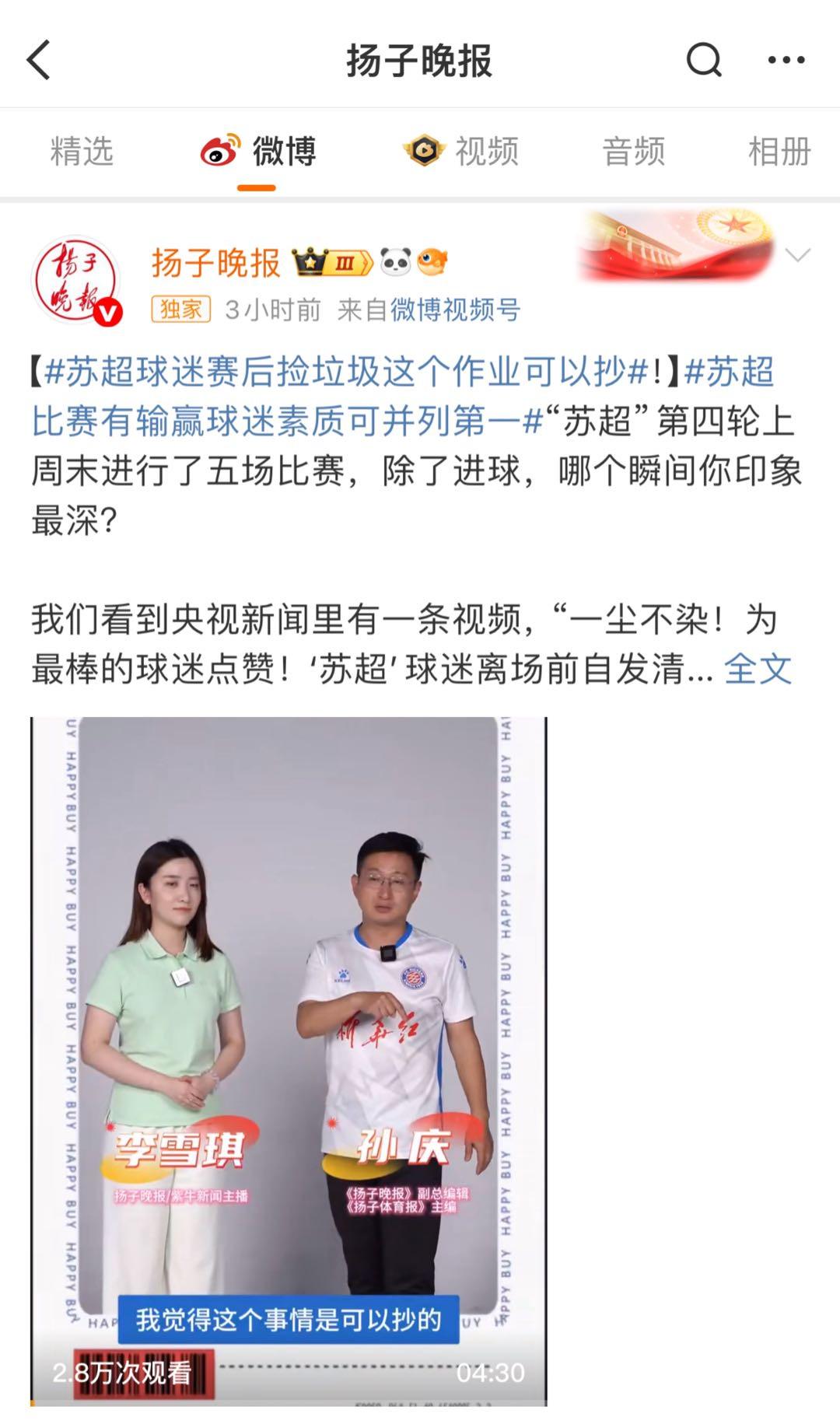Viewport: 840px width, 1424px height.
Task: Open the 音频 tab
Action: (x=633, y=151)
